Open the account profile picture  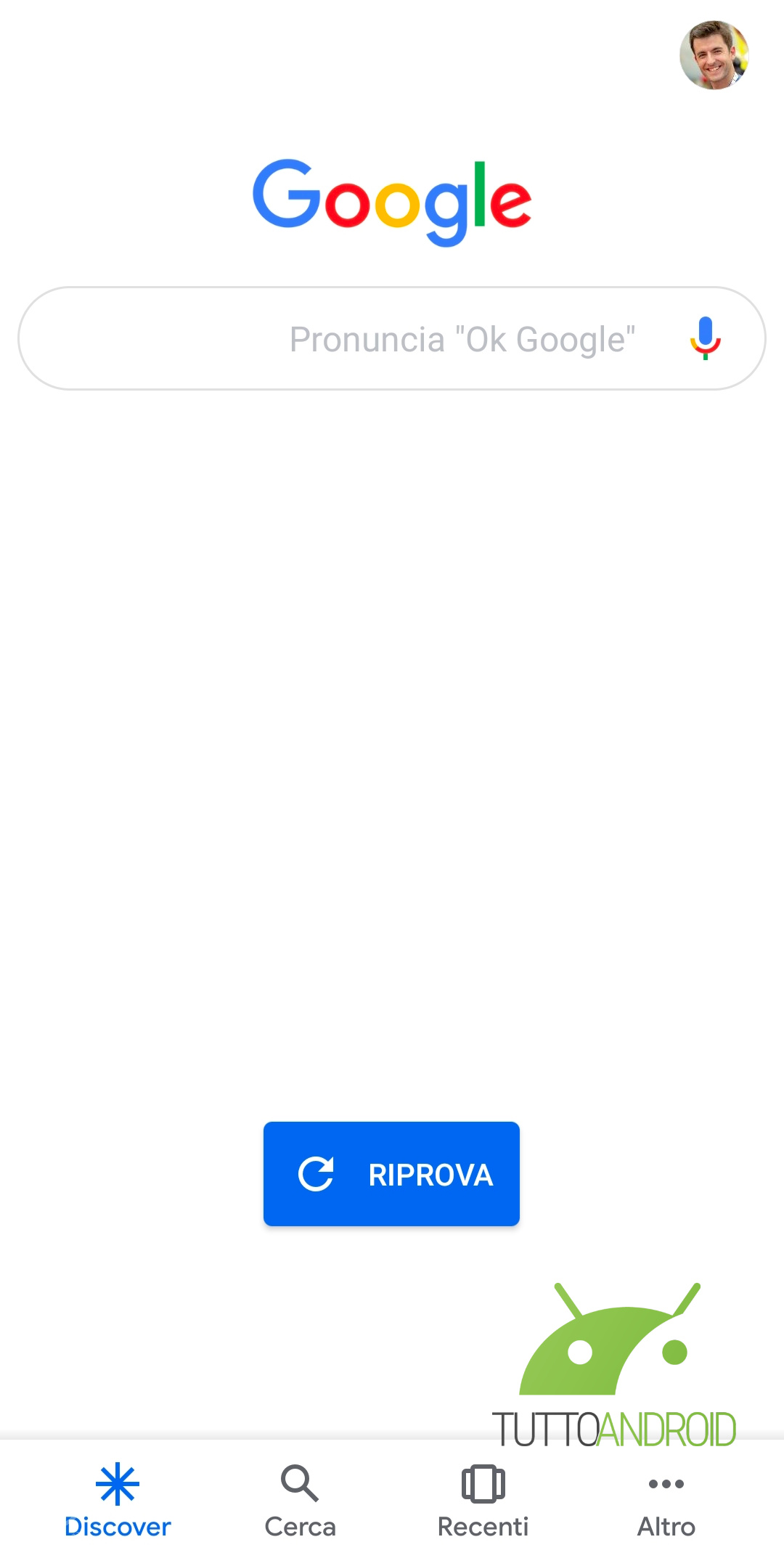(x=714, y=55)
